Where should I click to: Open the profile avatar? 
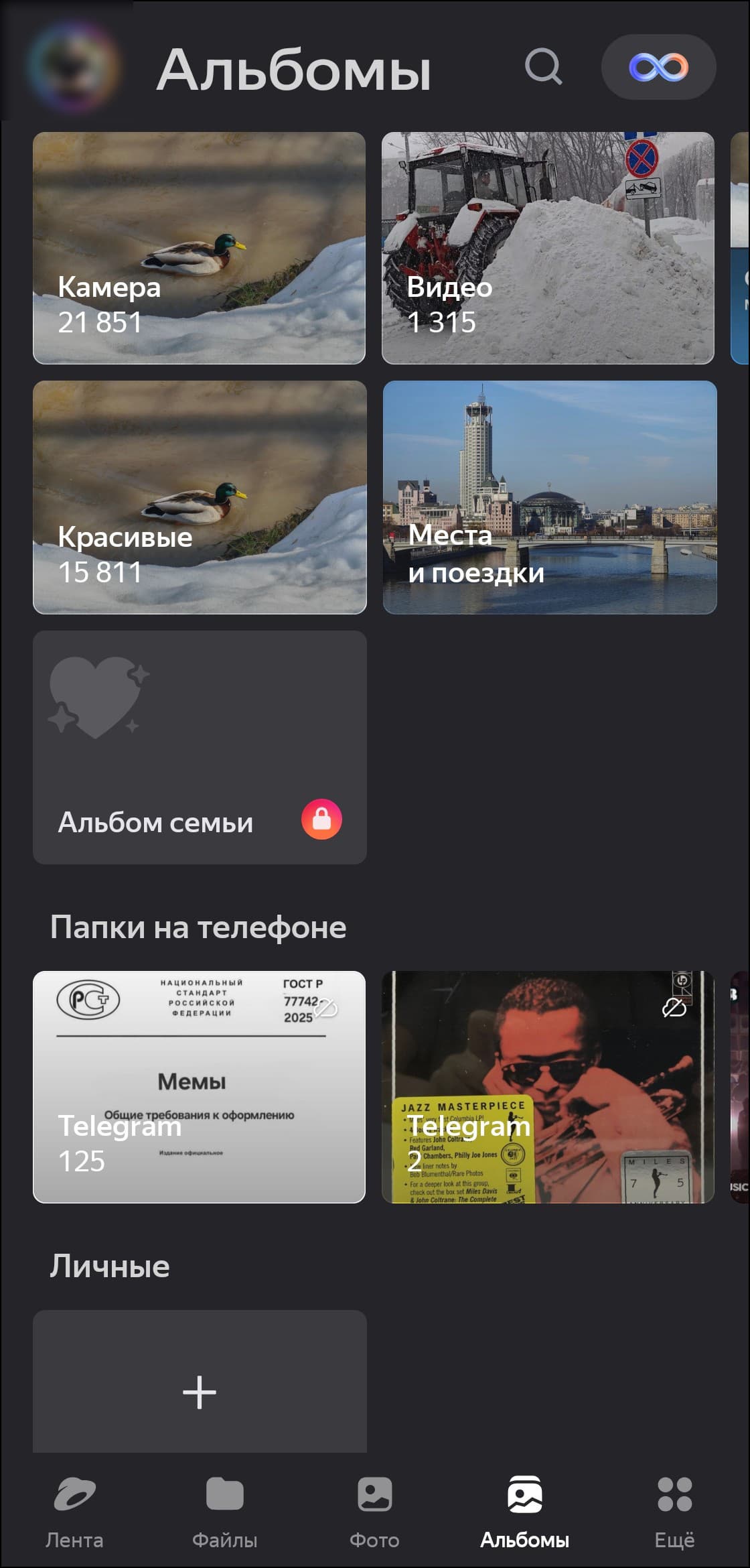74,67
